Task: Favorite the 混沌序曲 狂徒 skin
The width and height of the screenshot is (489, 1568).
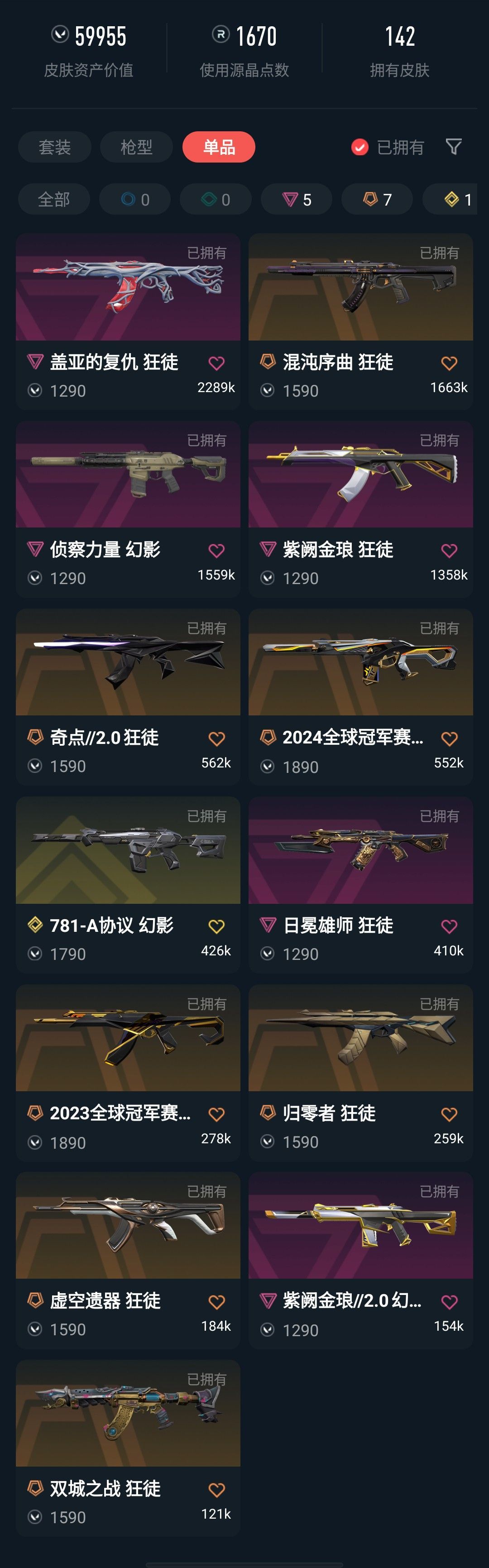Action: click(x=450, y=364)
